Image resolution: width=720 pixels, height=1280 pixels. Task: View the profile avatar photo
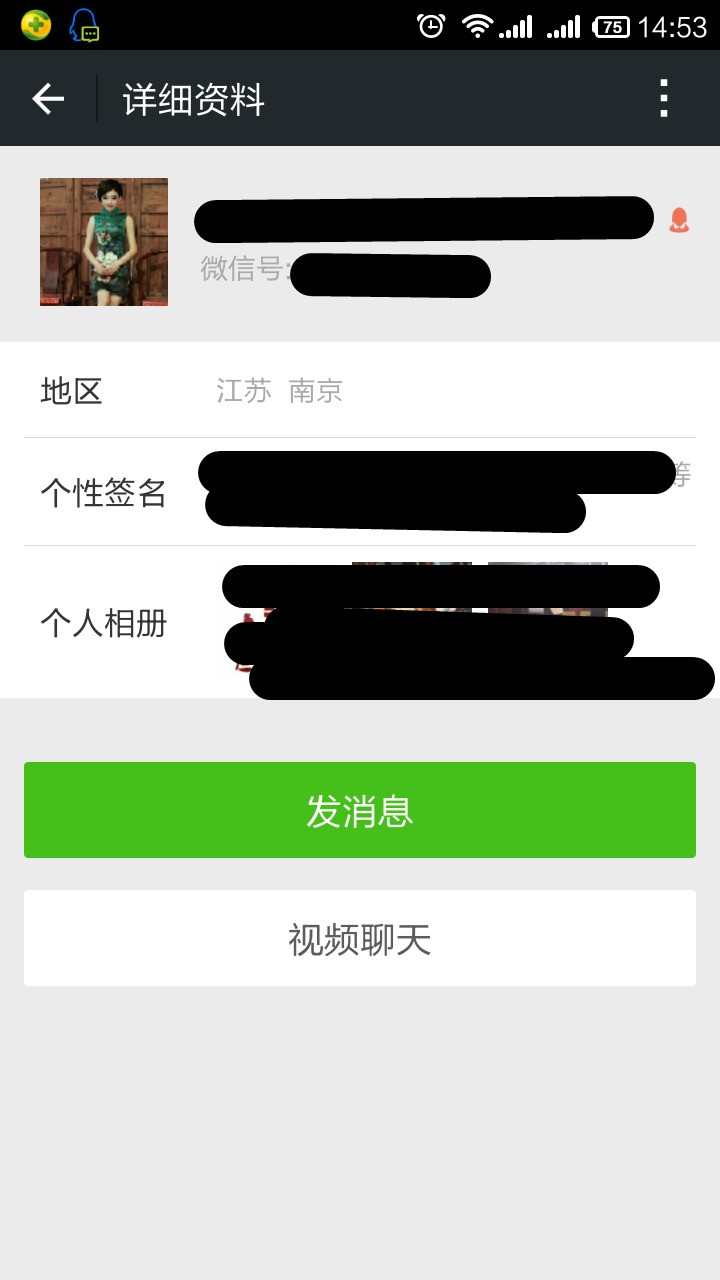pos(104,242)
